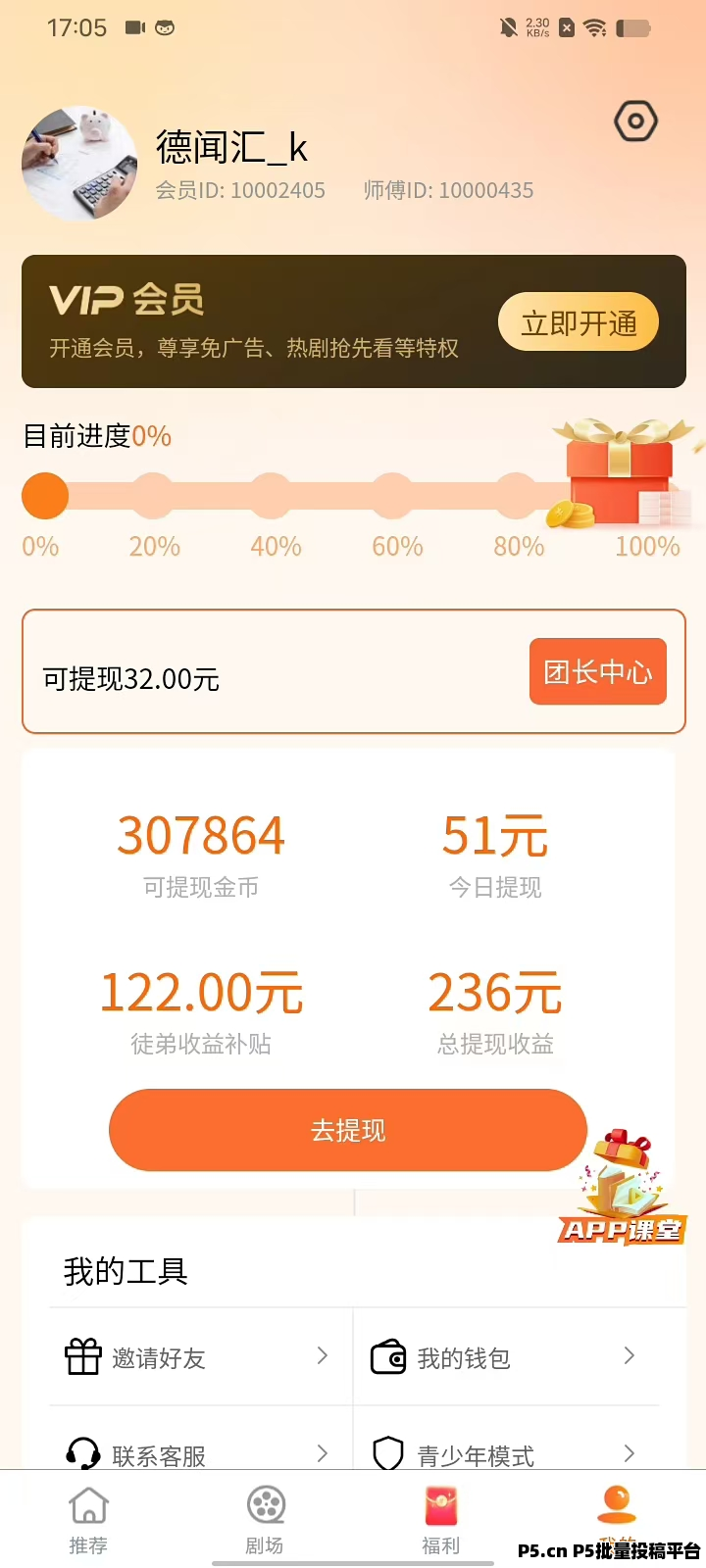The width and height of the screenshot is (706, 1568).
Task: Open 我的钱包
Action: coord(506,1357)
